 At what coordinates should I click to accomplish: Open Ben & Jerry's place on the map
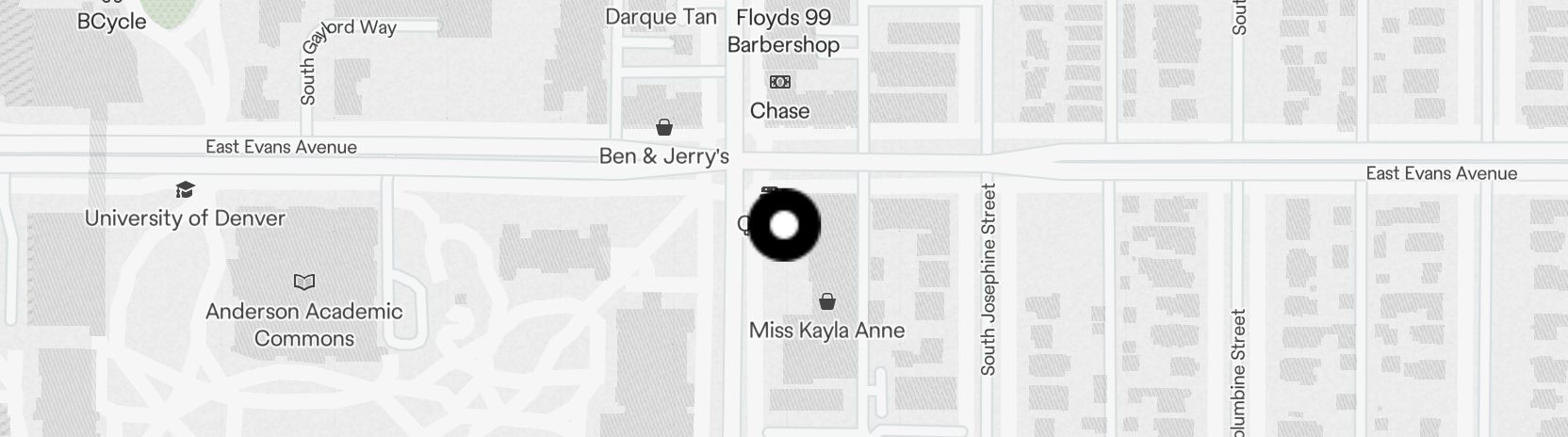pos(664,128)
